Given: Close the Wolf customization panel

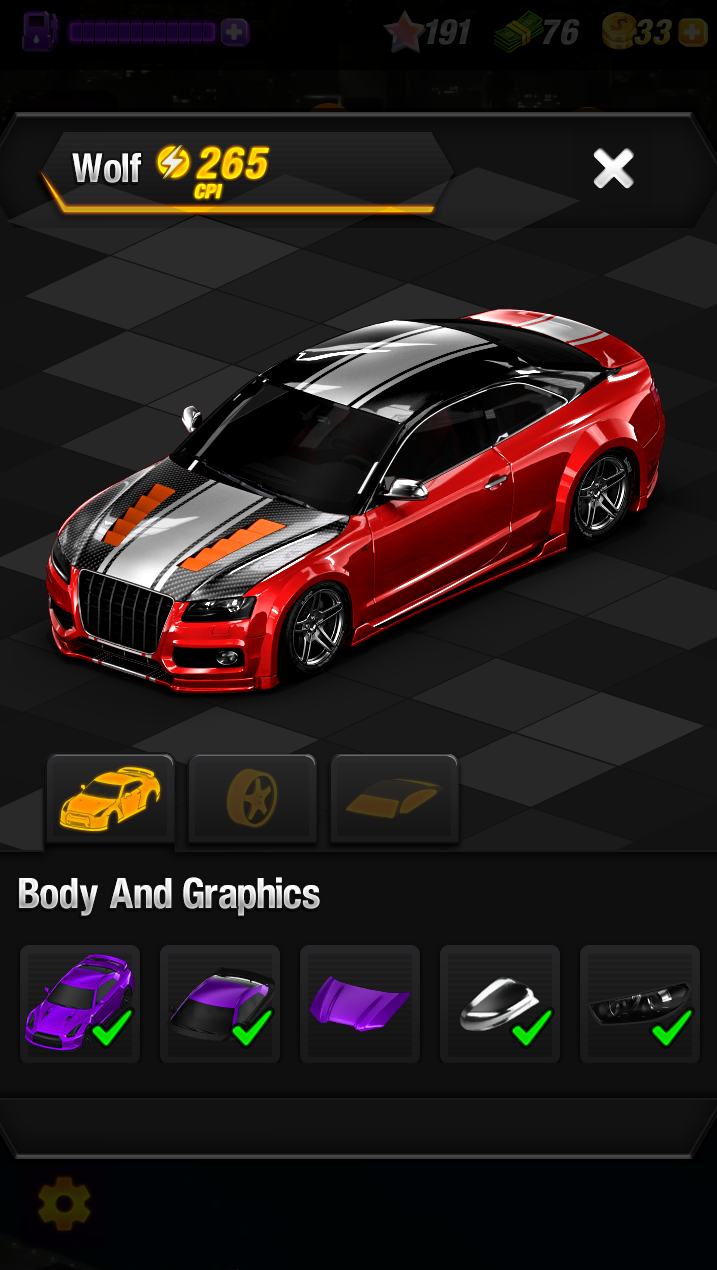Looking at the screenshot, I should click(612, 169).
